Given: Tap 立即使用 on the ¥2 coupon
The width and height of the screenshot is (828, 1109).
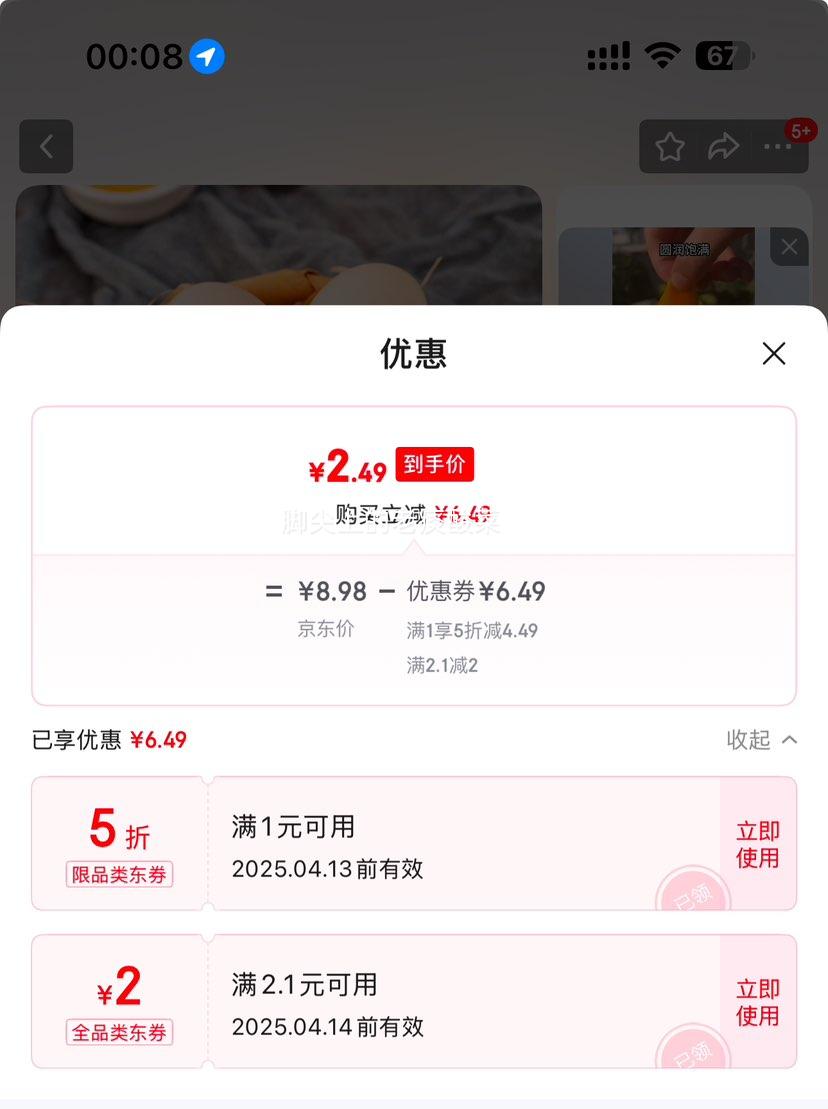Looking at the screenshot, I should click(757, 1001).
